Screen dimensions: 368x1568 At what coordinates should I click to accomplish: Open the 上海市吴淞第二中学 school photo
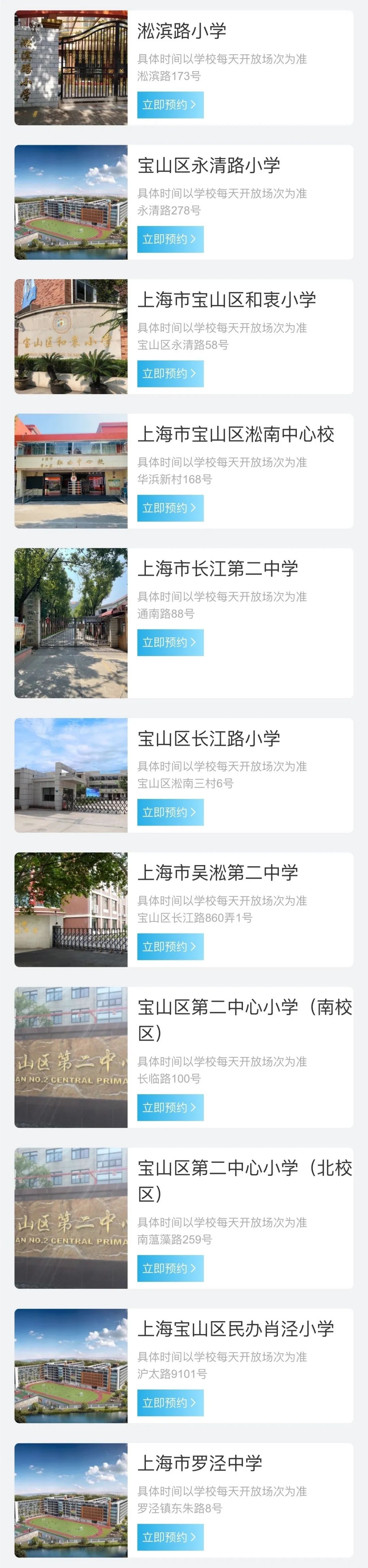click(71, 910)
